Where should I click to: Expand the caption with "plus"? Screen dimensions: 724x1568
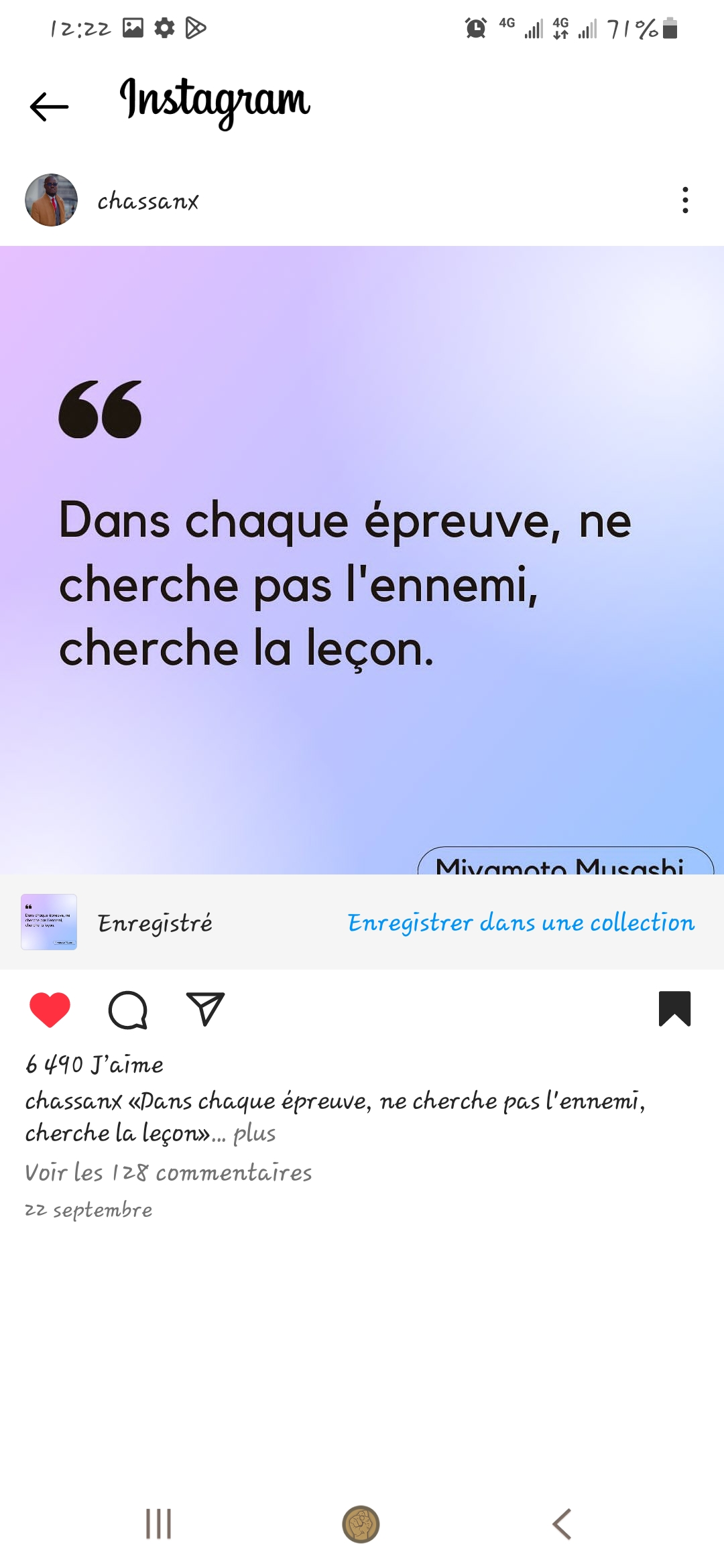(255, 1133)
